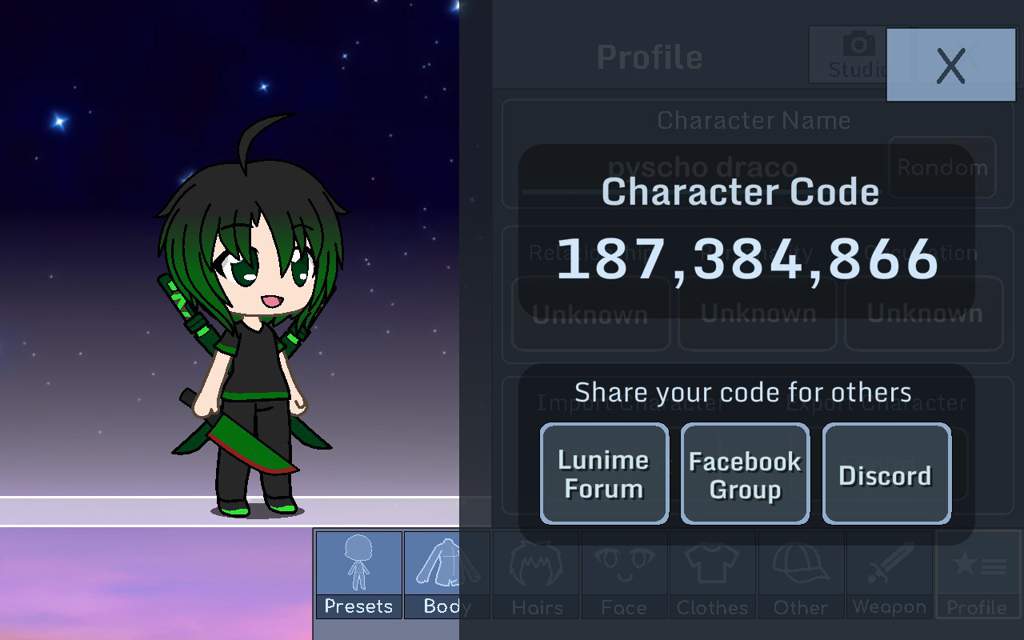Share code on Lunime Forum

coord(604,474)
